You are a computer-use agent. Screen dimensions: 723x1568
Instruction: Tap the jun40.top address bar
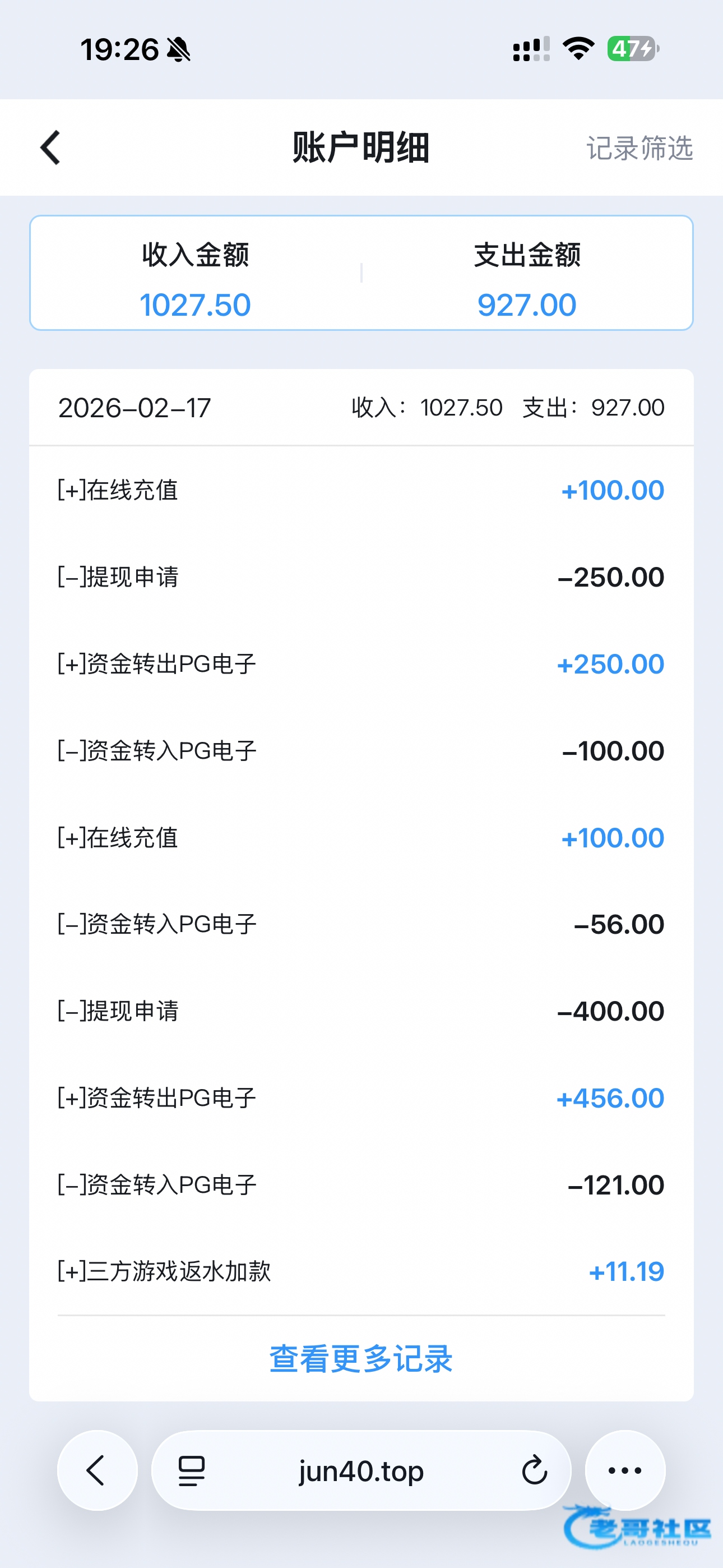point(361,1470)
